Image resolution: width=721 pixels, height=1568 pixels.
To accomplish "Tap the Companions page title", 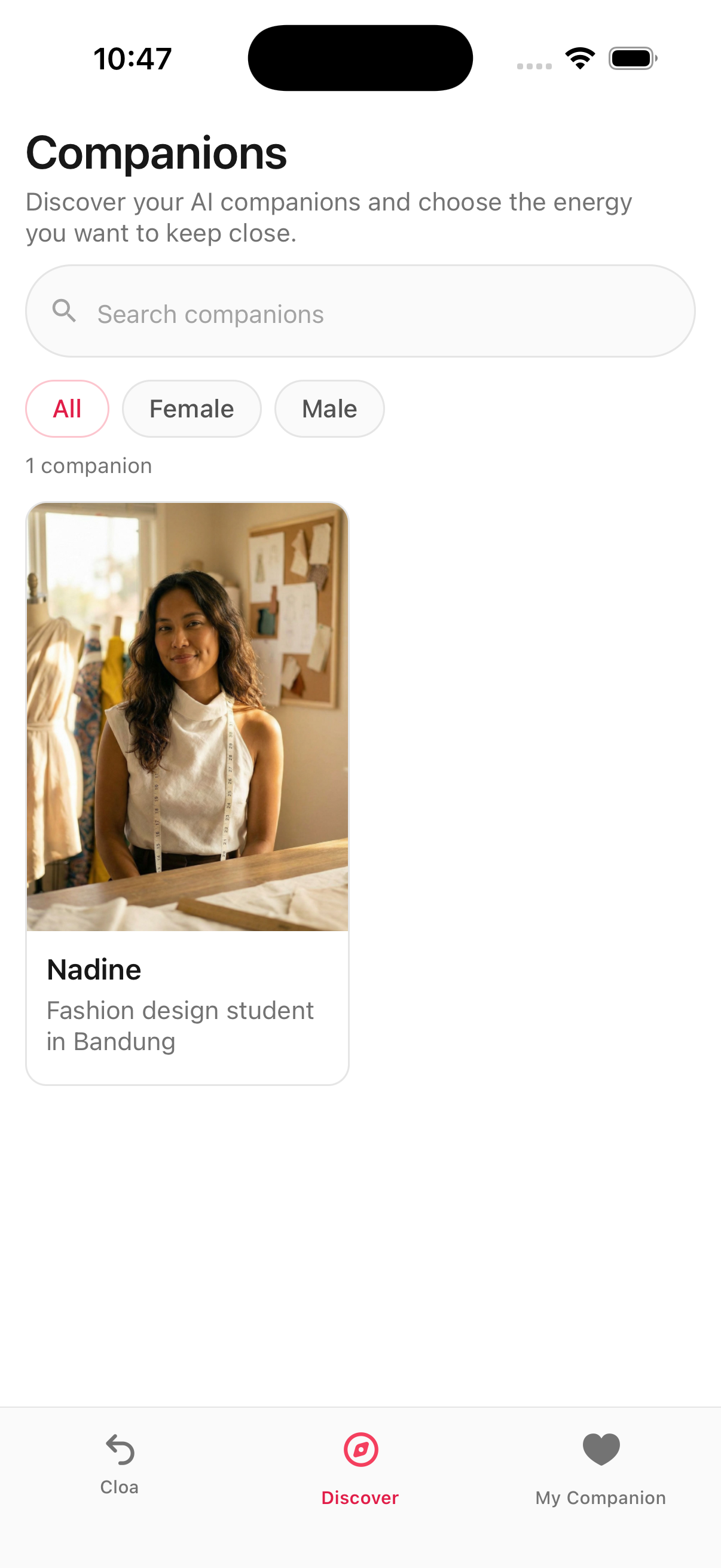I will 156,153.
